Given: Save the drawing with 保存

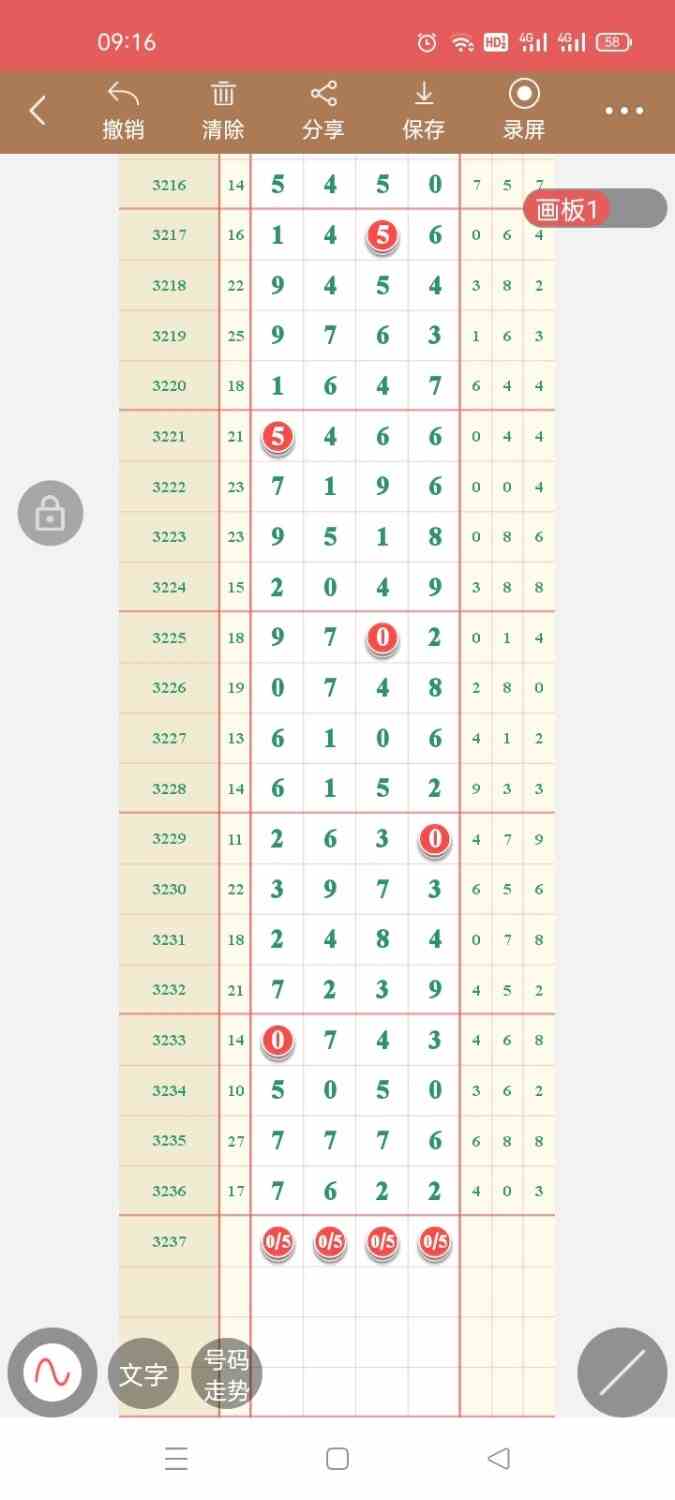Looking at the screenshot, I should [423, 111].
